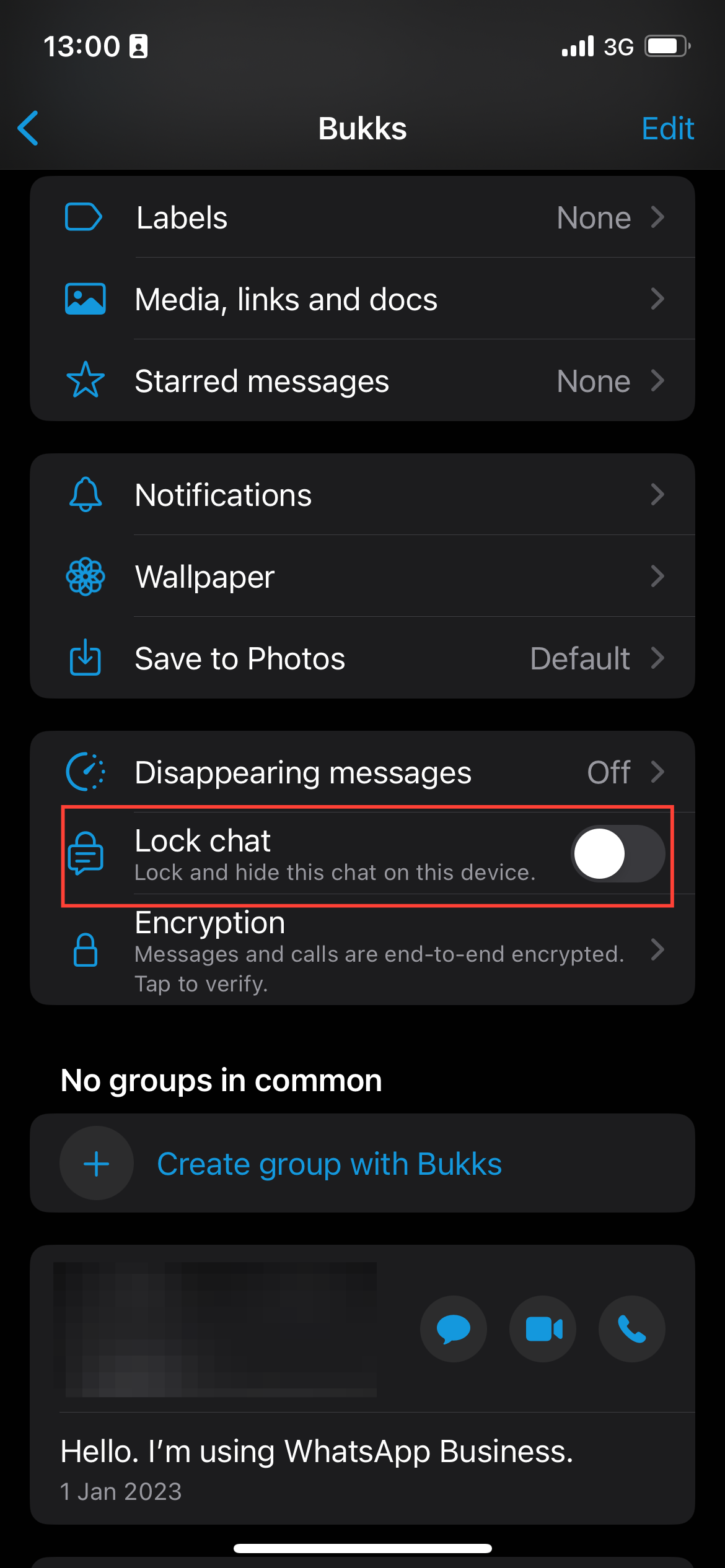Go back from Bukks contact info
Viewport: 725px width, 1568px height.
tap(29, 128)
